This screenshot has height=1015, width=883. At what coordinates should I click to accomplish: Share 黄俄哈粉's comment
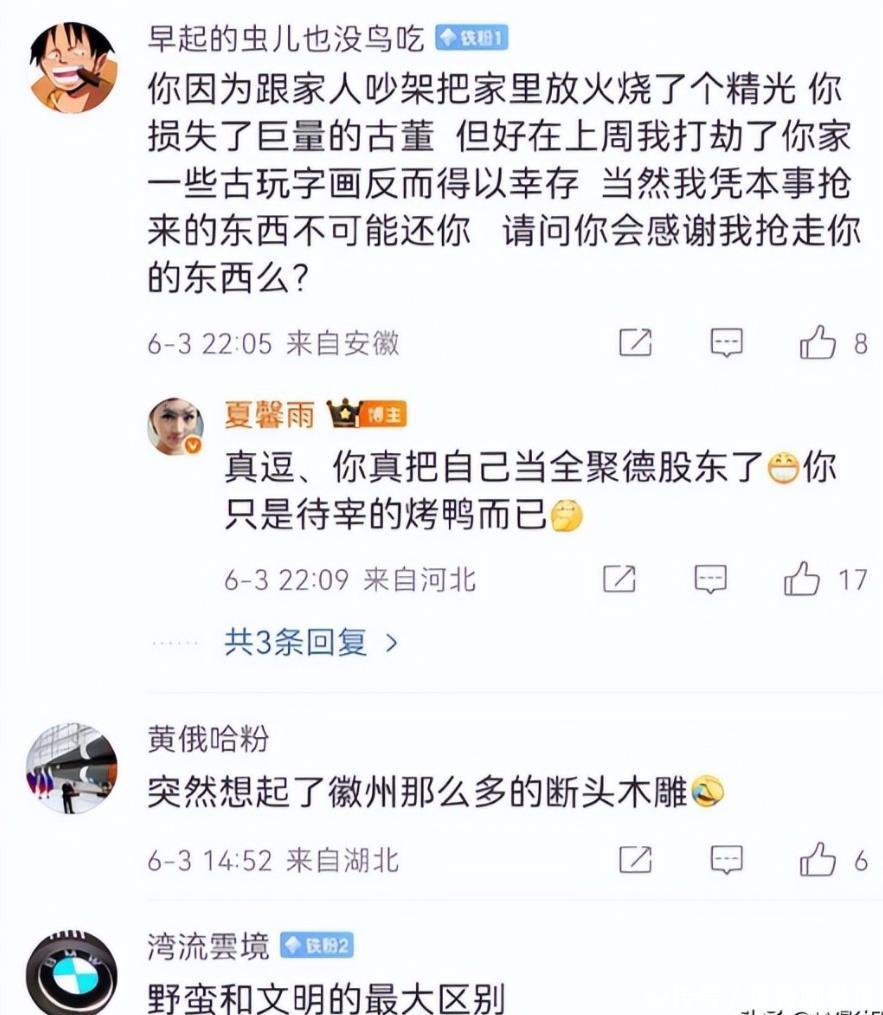635,860
